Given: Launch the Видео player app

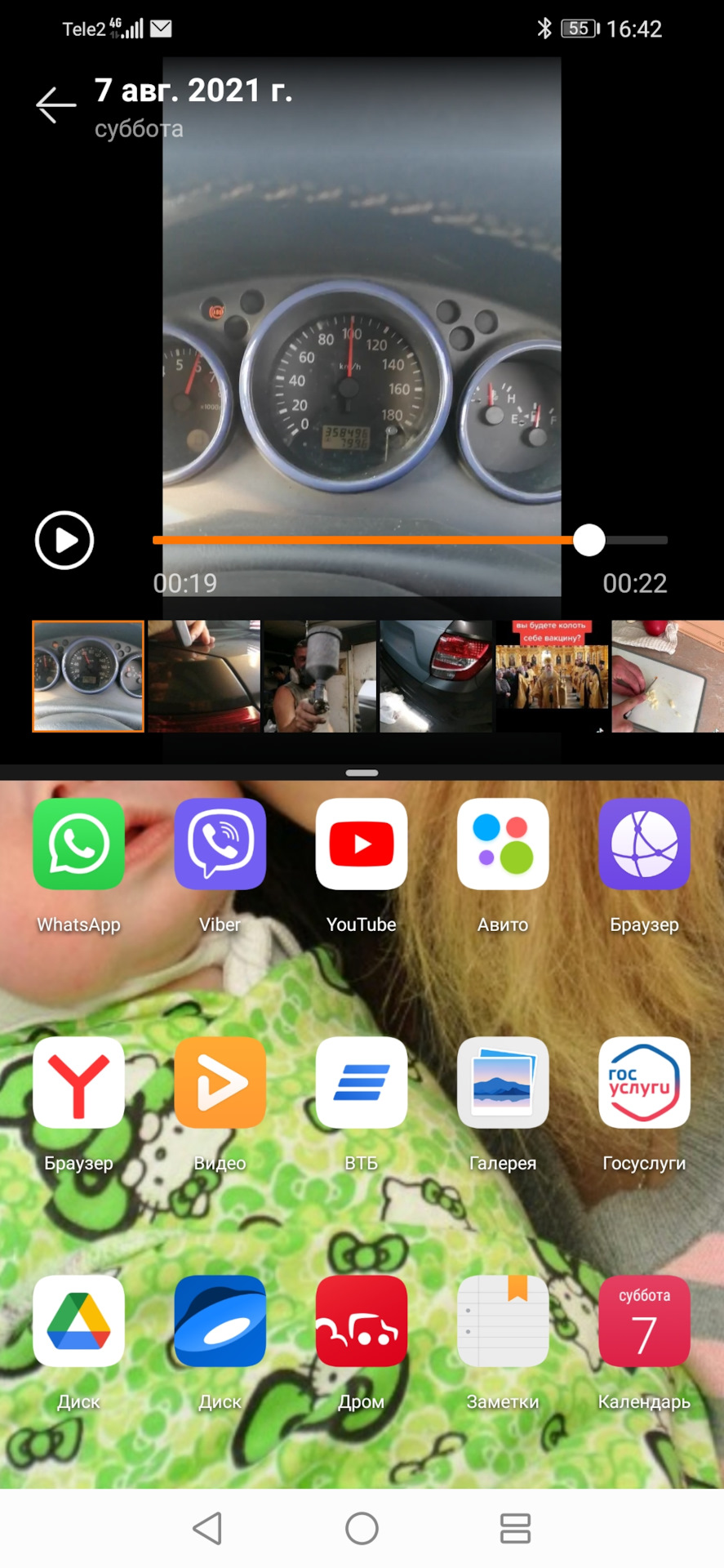Looking at the screenshot, I should click(x=220, y=1083).
